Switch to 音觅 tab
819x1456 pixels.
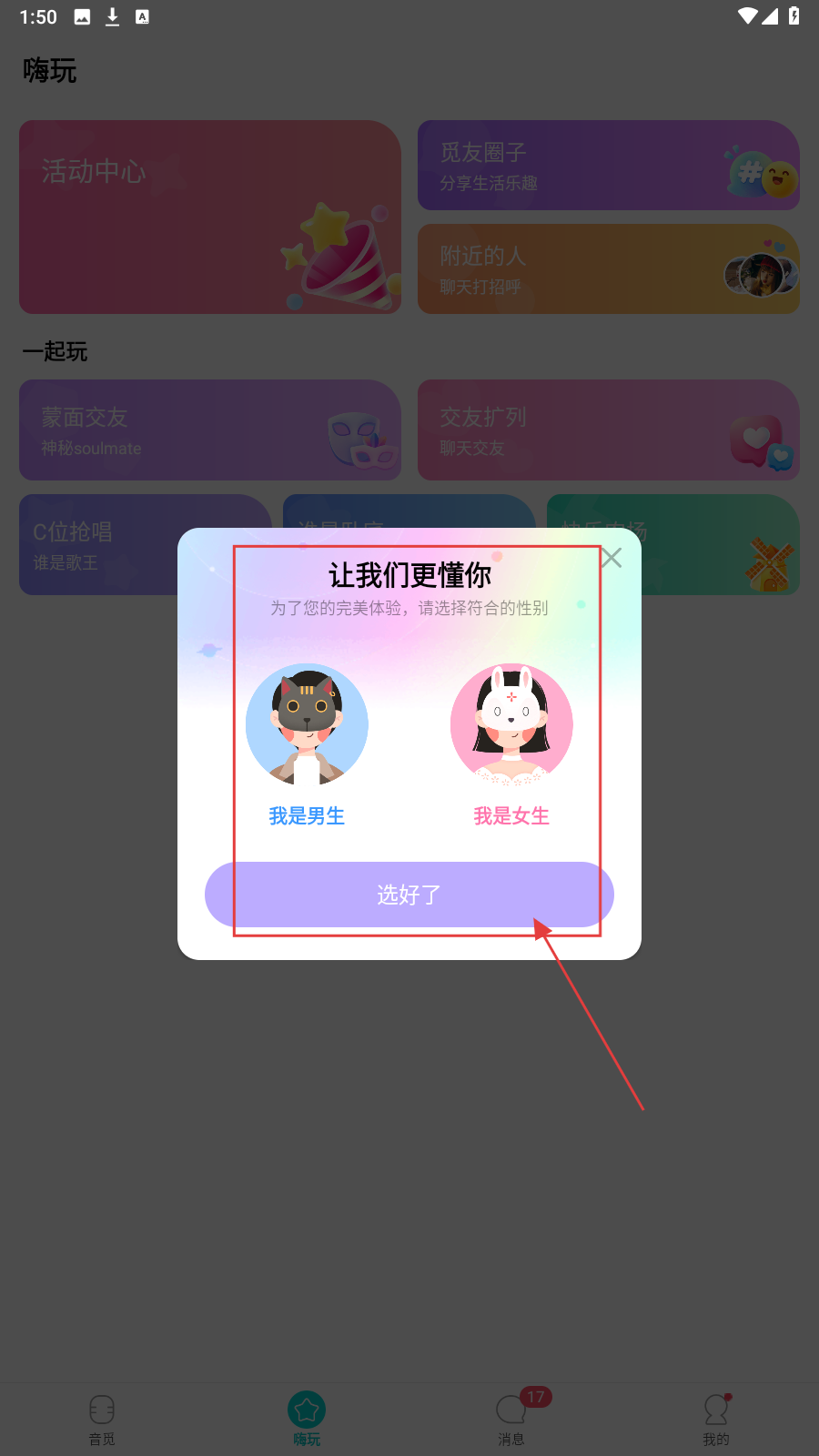pyautogui.click(x=102, y=1419)
